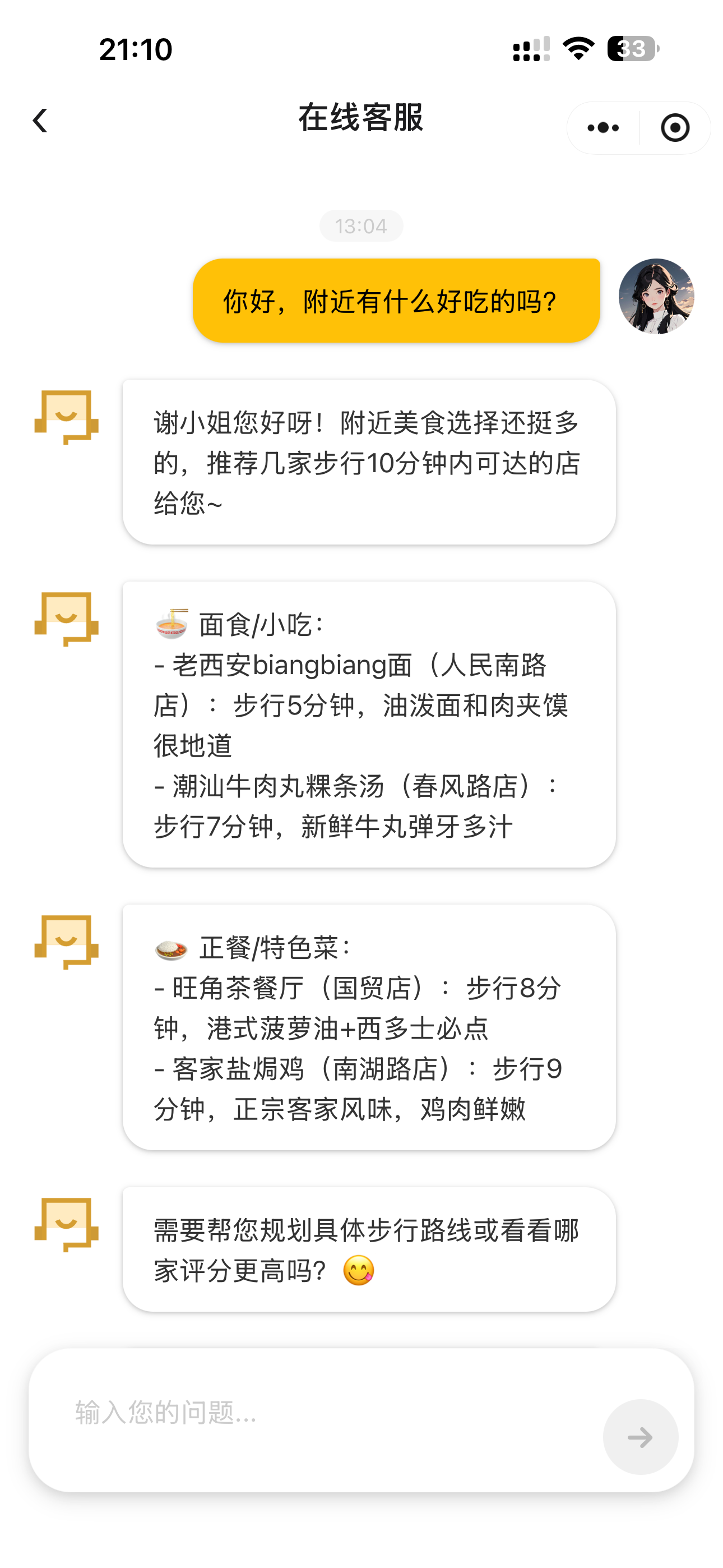The image size is (723, 1568).
Task: Go back from the 在线客服 chat
Action: (x=40, y=121)
